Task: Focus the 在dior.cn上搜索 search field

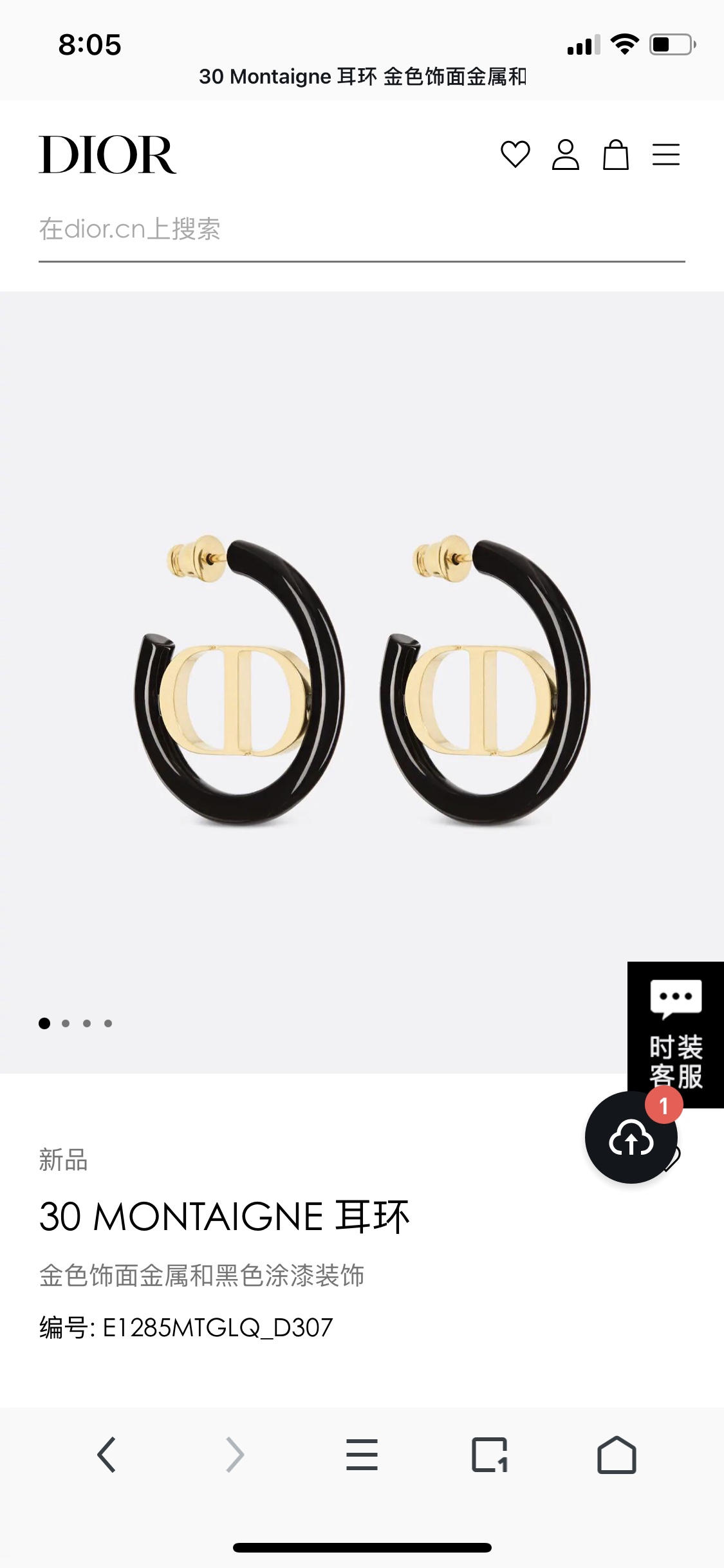Action: click(x=360, y=230)
